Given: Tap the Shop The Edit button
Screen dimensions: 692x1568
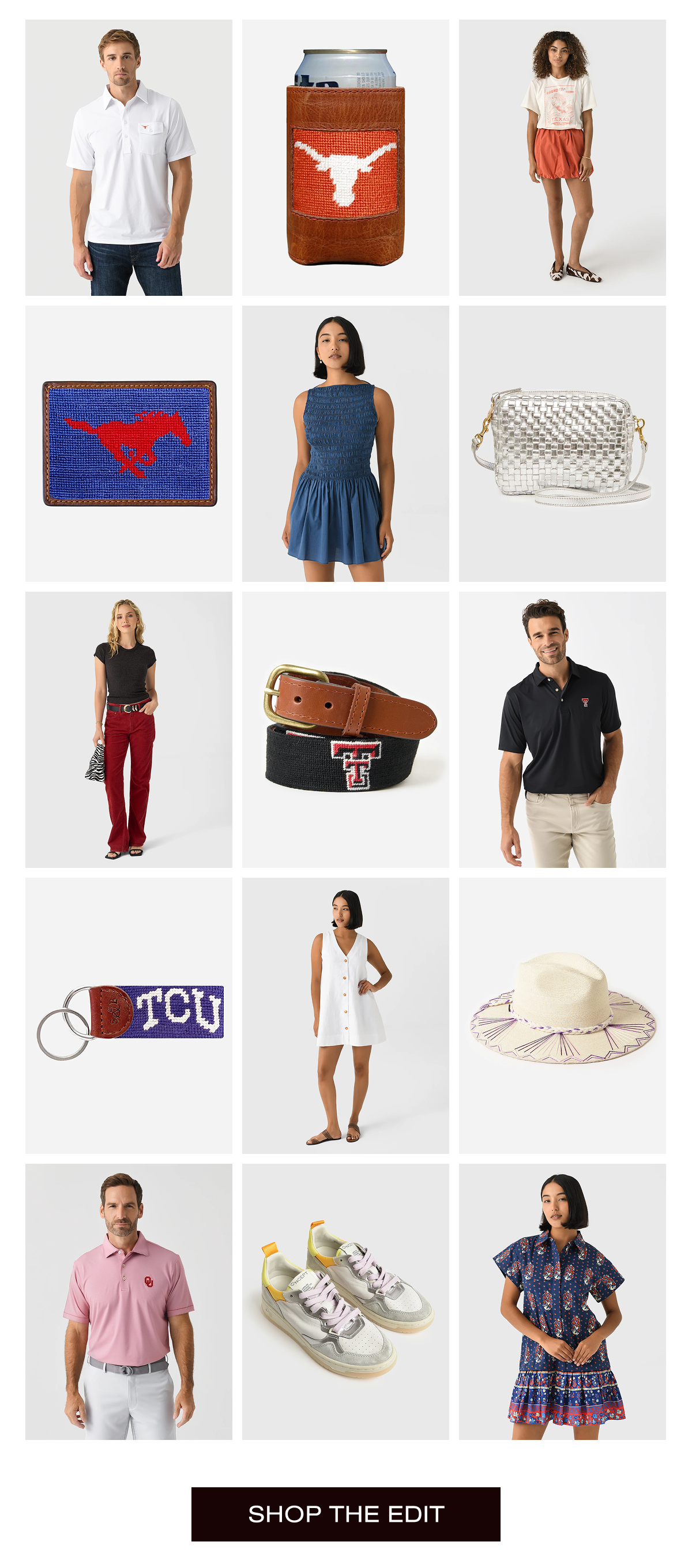Looking at the screenshot, I should click(x=345, y=1514).
